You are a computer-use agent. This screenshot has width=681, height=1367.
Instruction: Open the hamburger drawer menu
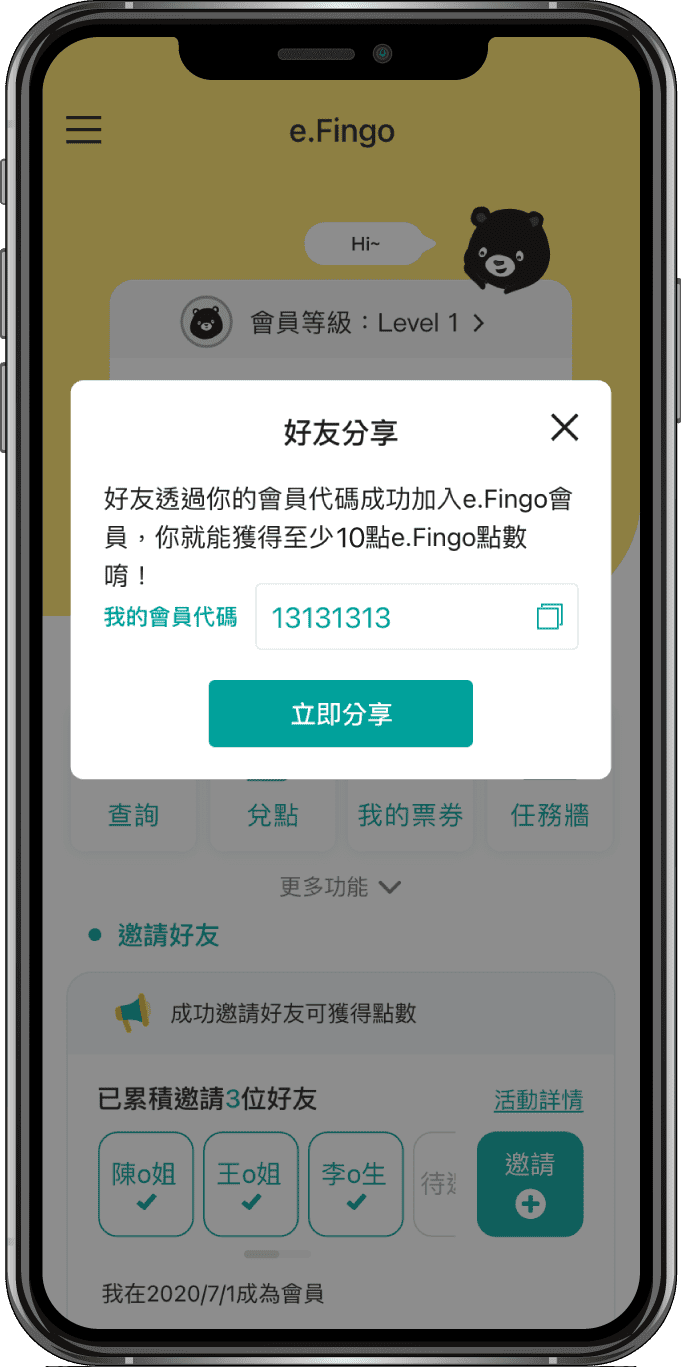[x=84, y=131]
